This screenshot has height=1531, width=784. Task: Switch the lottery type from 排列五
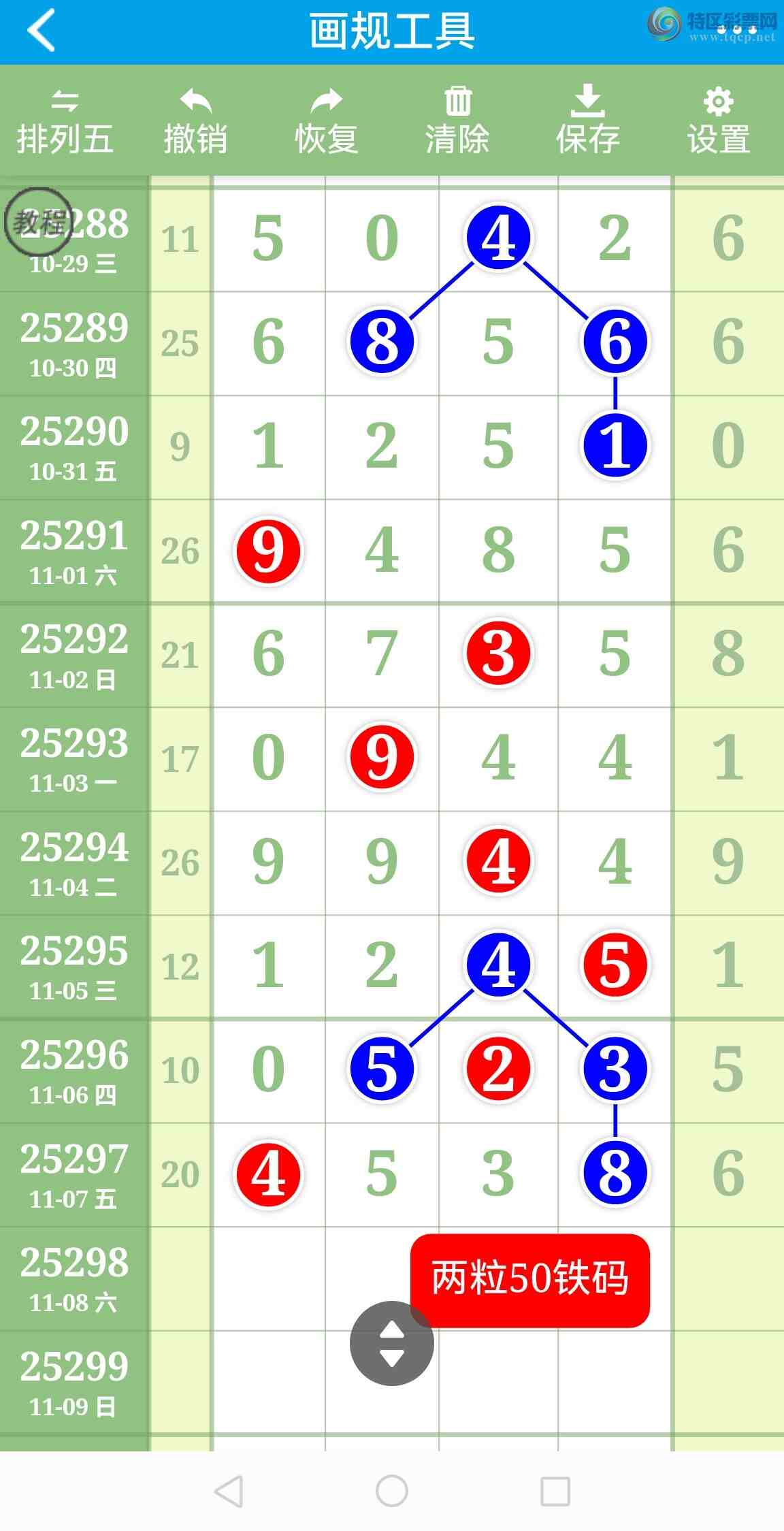[65, 123]
